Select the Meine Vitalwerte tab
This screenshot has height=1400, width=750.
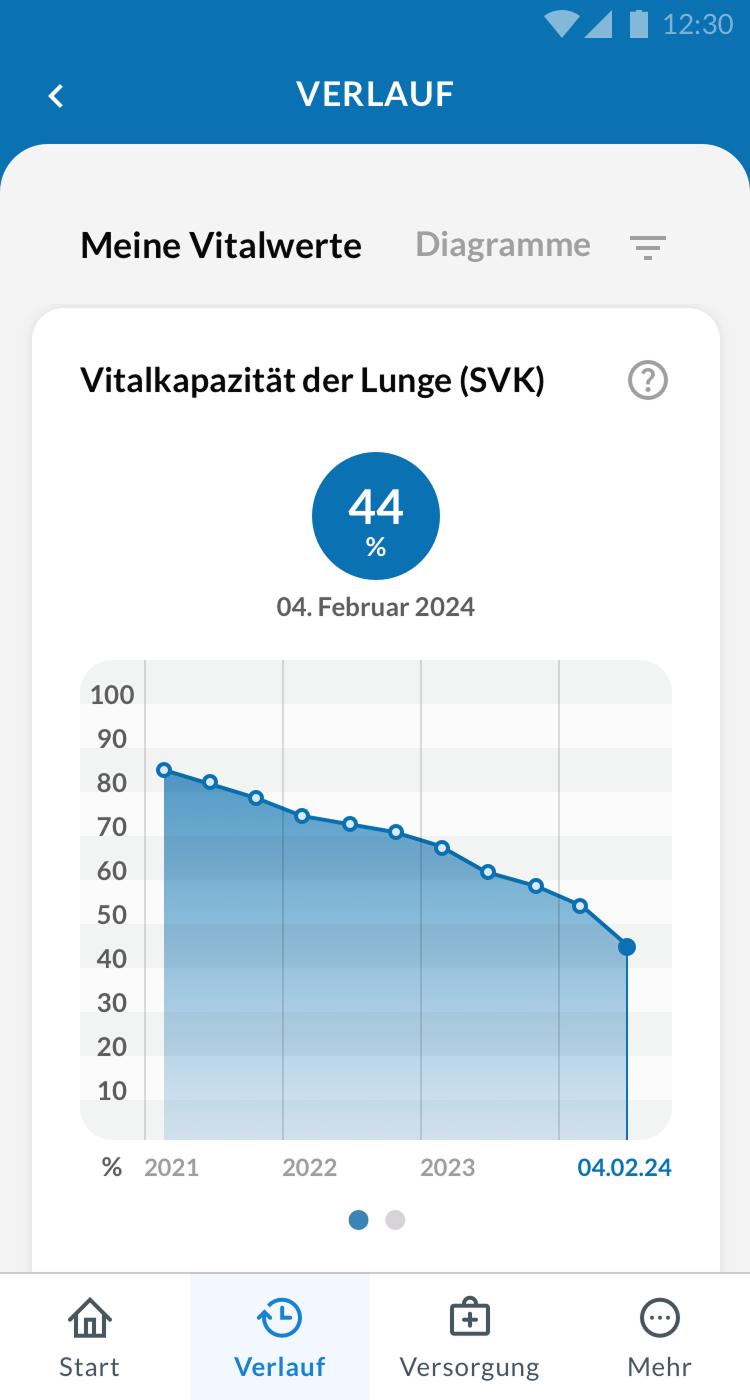pos(221,244)
